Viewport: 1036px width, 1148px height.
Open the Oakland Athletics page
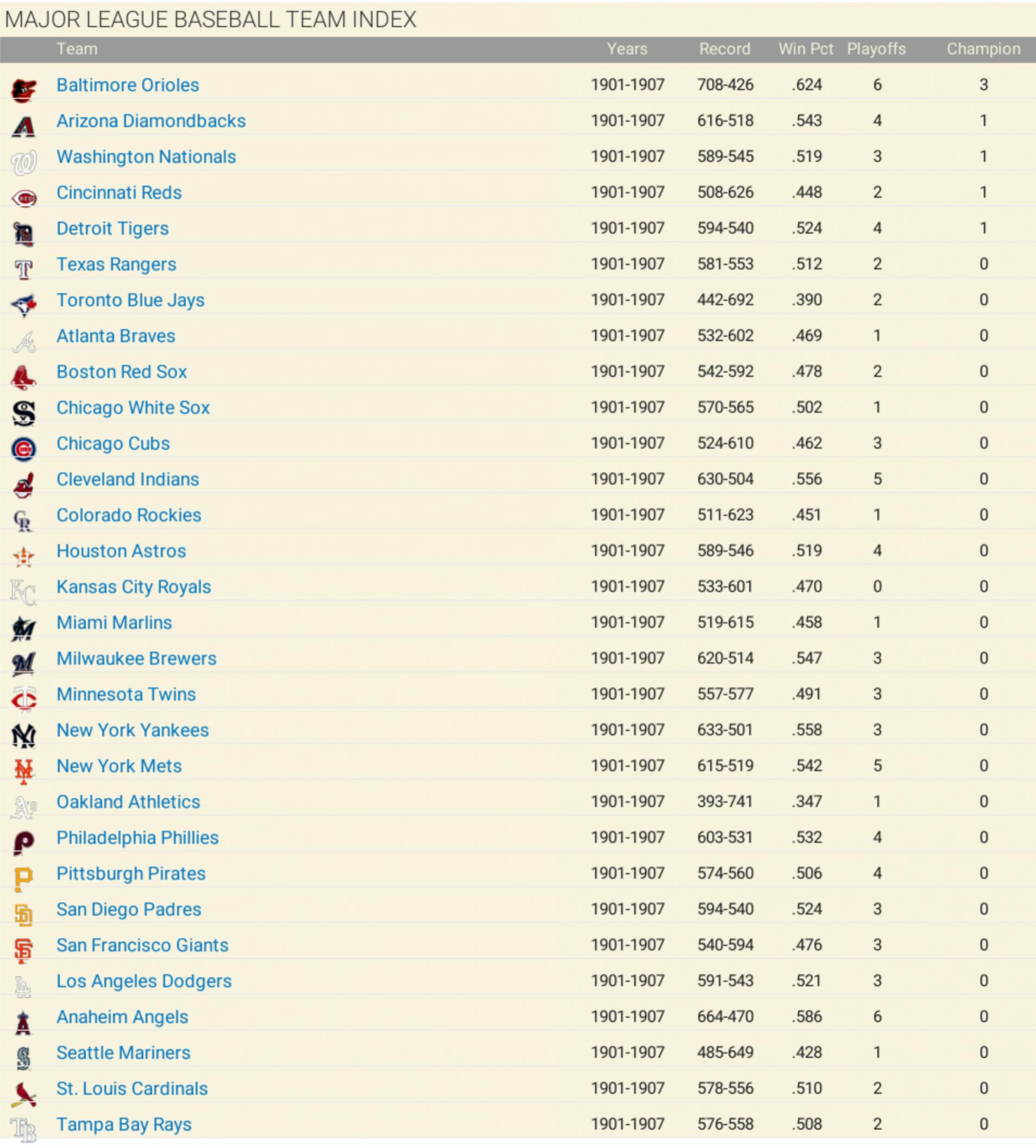pyautogui.click(x=128, y=802)
